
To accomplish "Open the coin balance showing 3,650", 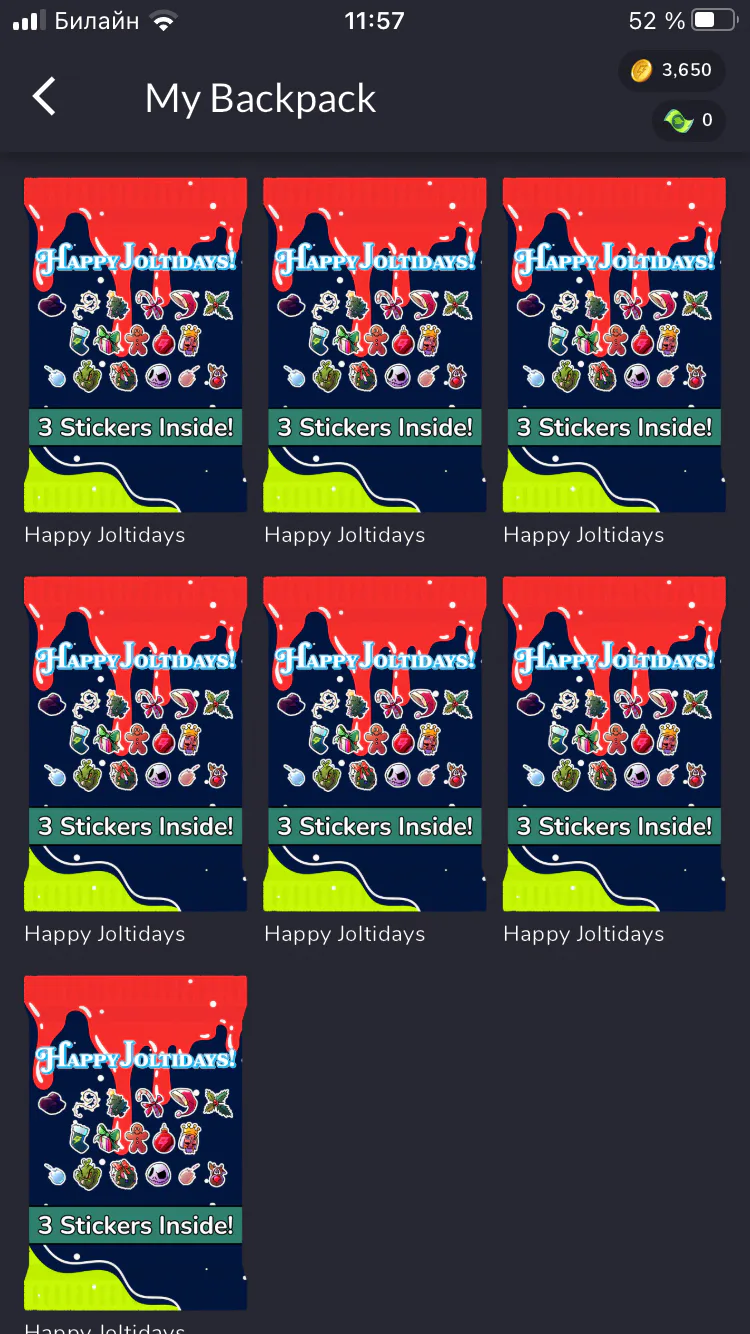I will click(x=672, y=70).
